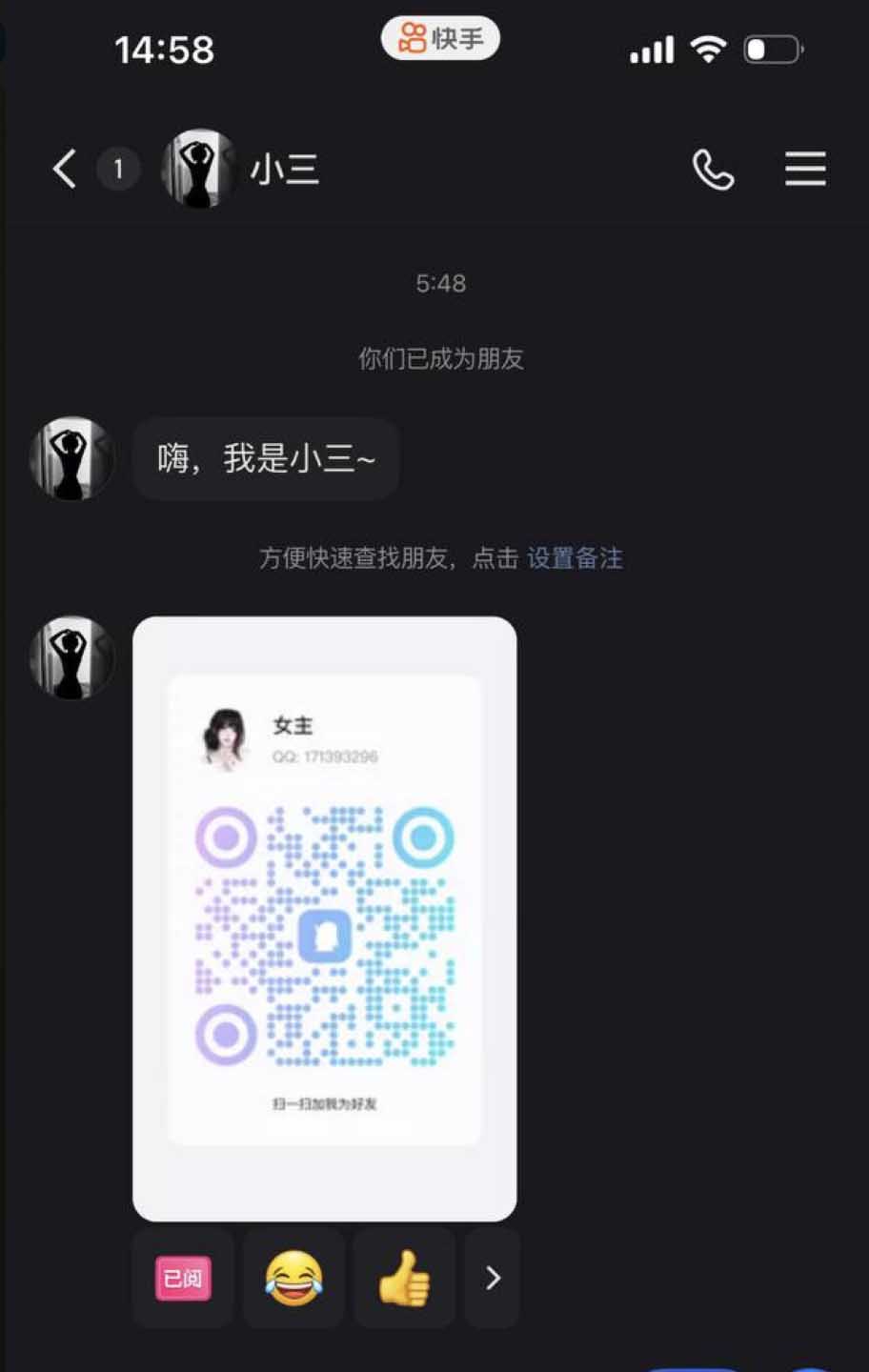Open the 女主 QR card image
The height and width of the screenshot is (1372, 869).
pyautogui.click(x=325, y=918)
